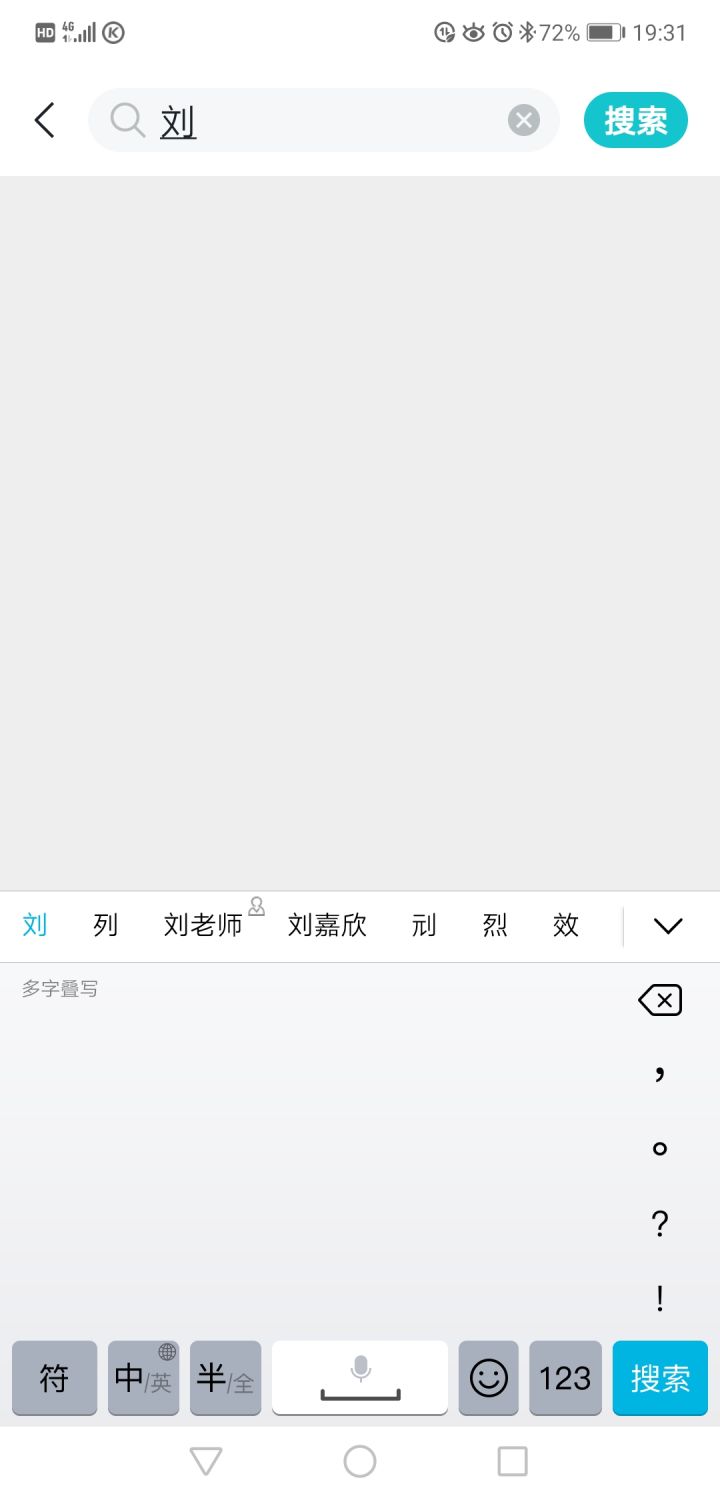Clear the search text using the X icon
This screenshot has width=720, height=1496.
coord(523,119)
